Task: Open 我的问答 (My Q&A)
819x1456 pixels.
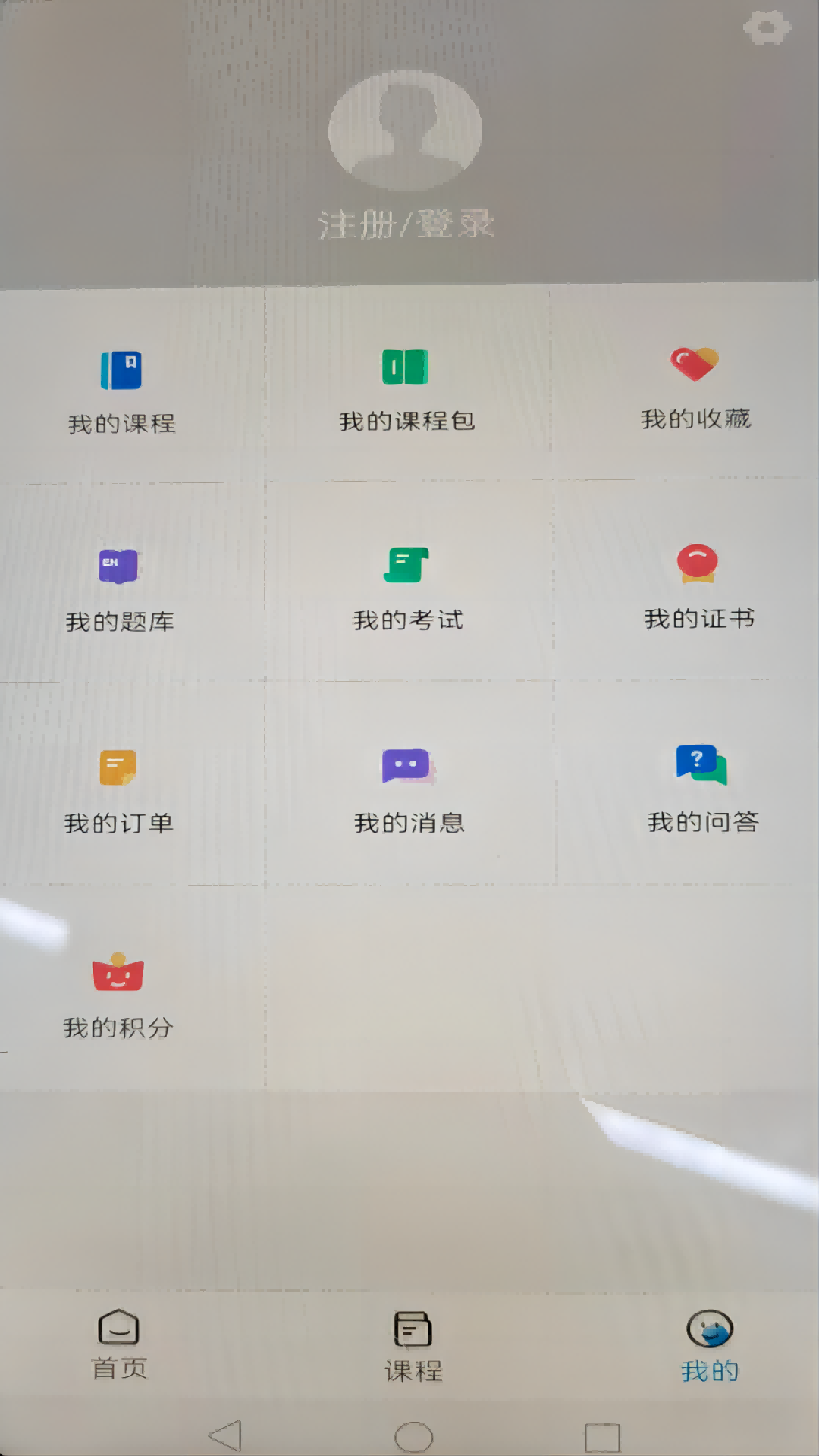Action: pos(701,789)
